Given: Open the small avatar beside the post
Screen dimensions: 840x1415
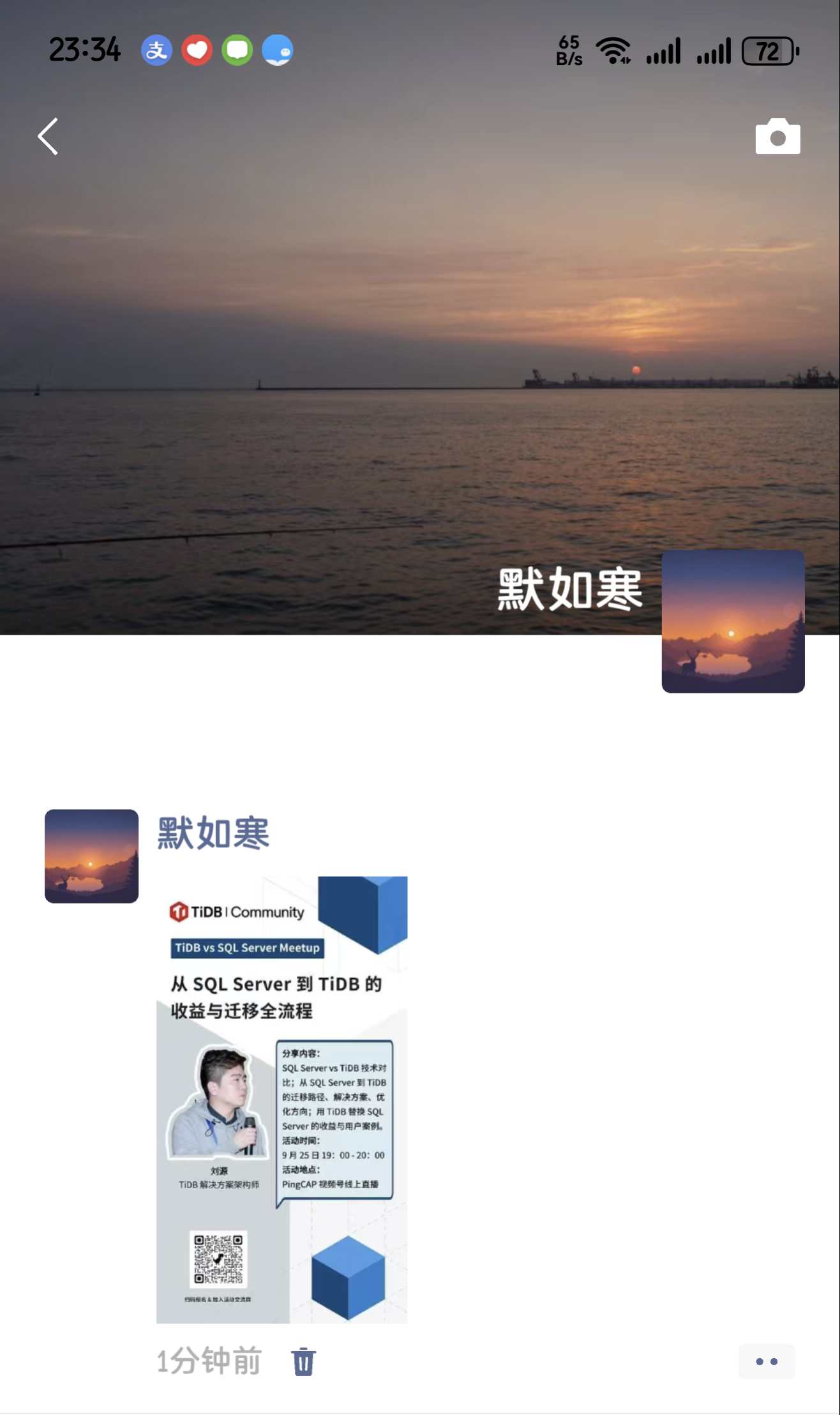Looking at the screenshot, I should [x=91, y=856].
